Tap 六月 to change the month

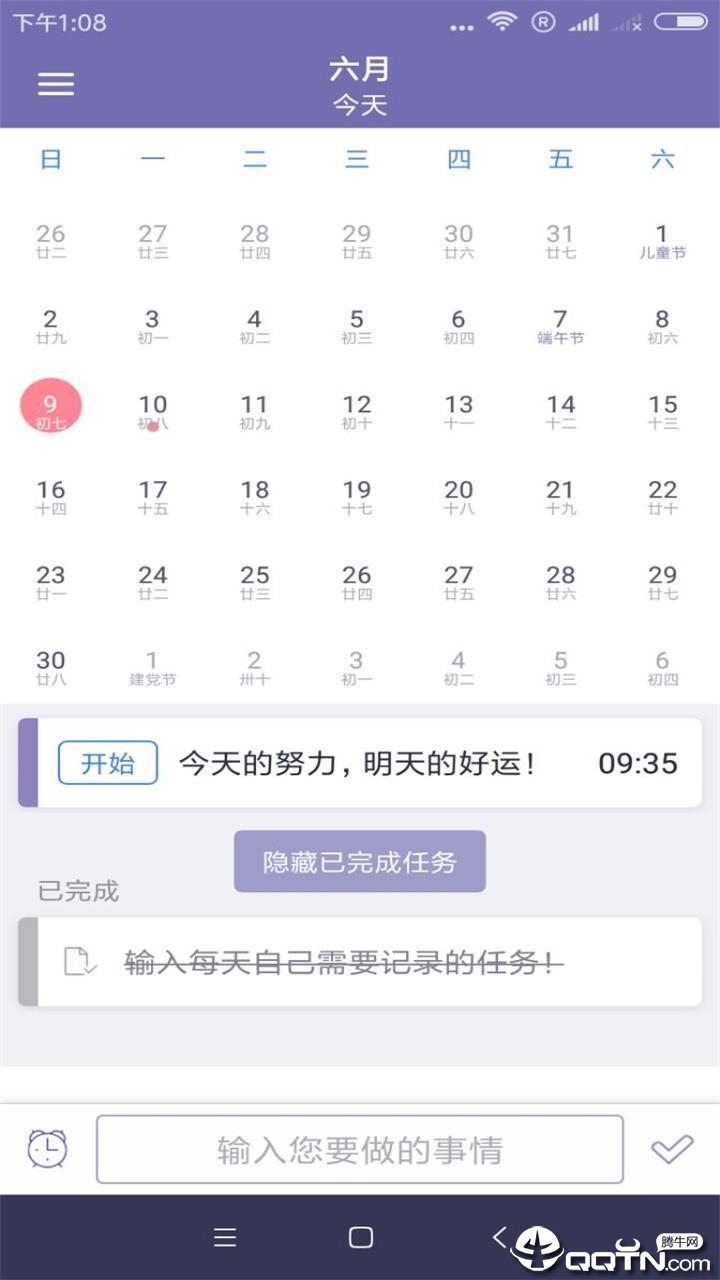tap(360, 71)
